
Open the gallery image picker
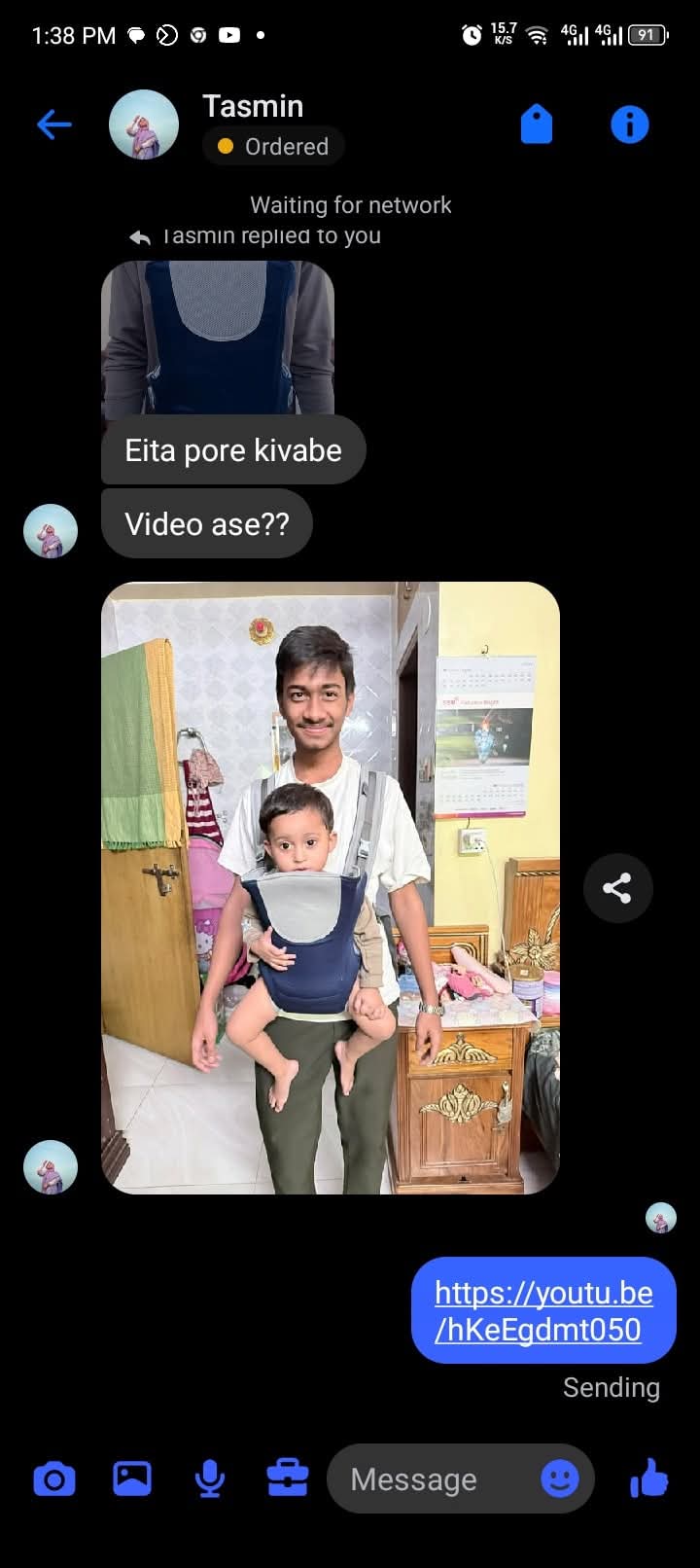132,1479
